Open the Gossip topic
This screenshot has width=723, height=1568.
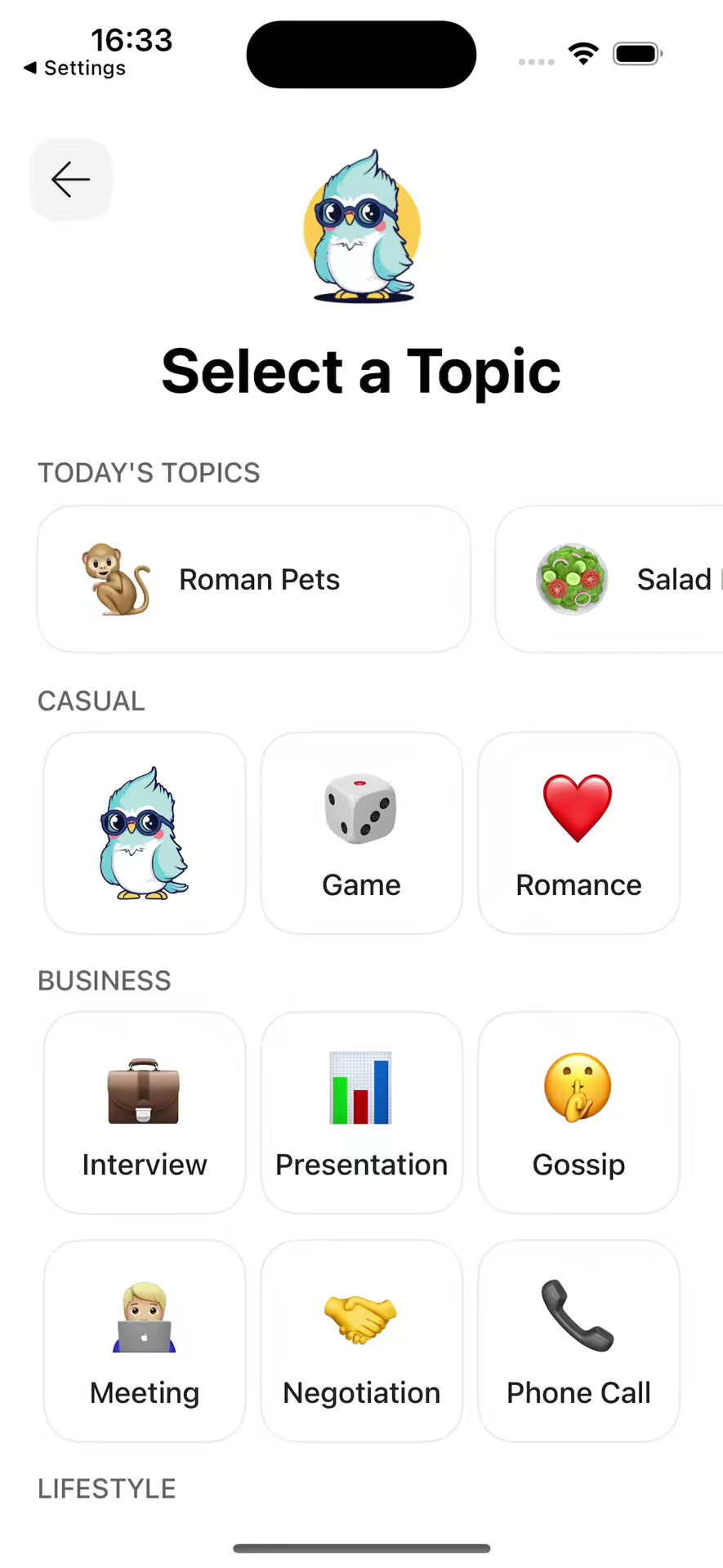tap(578, 1112)
